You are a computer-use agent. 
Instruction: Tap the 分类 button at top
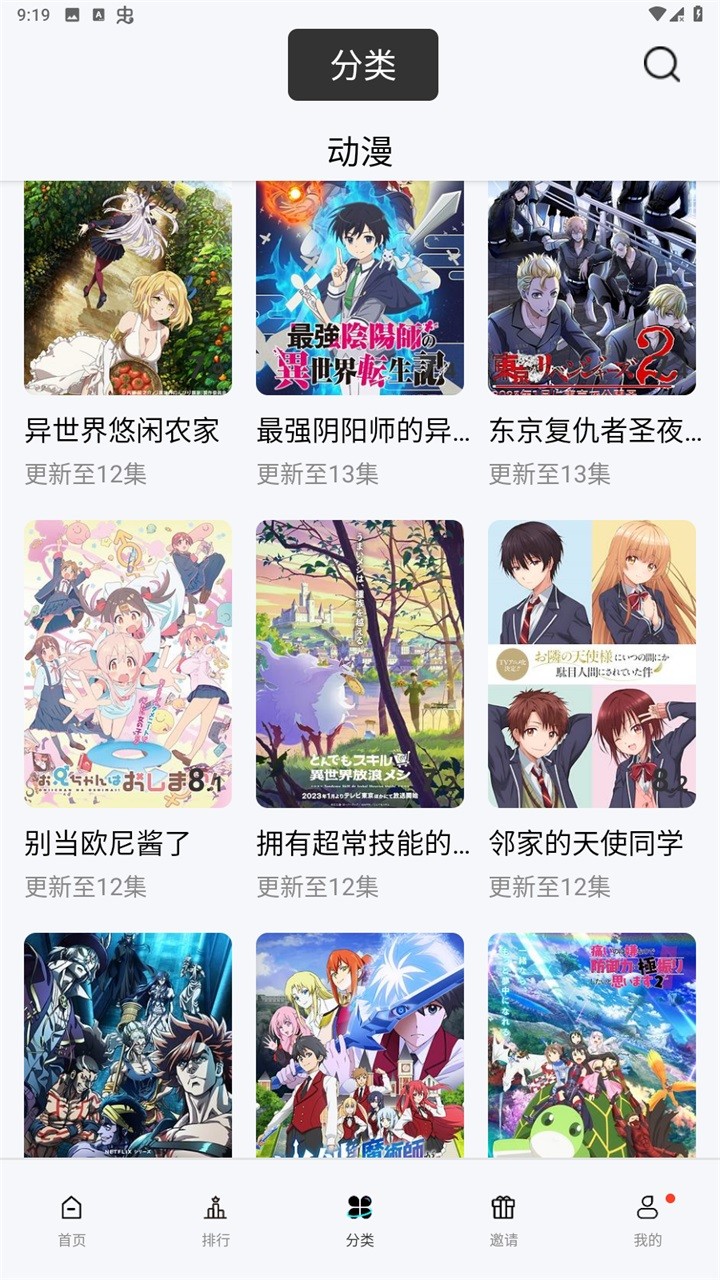click(363, 65)
